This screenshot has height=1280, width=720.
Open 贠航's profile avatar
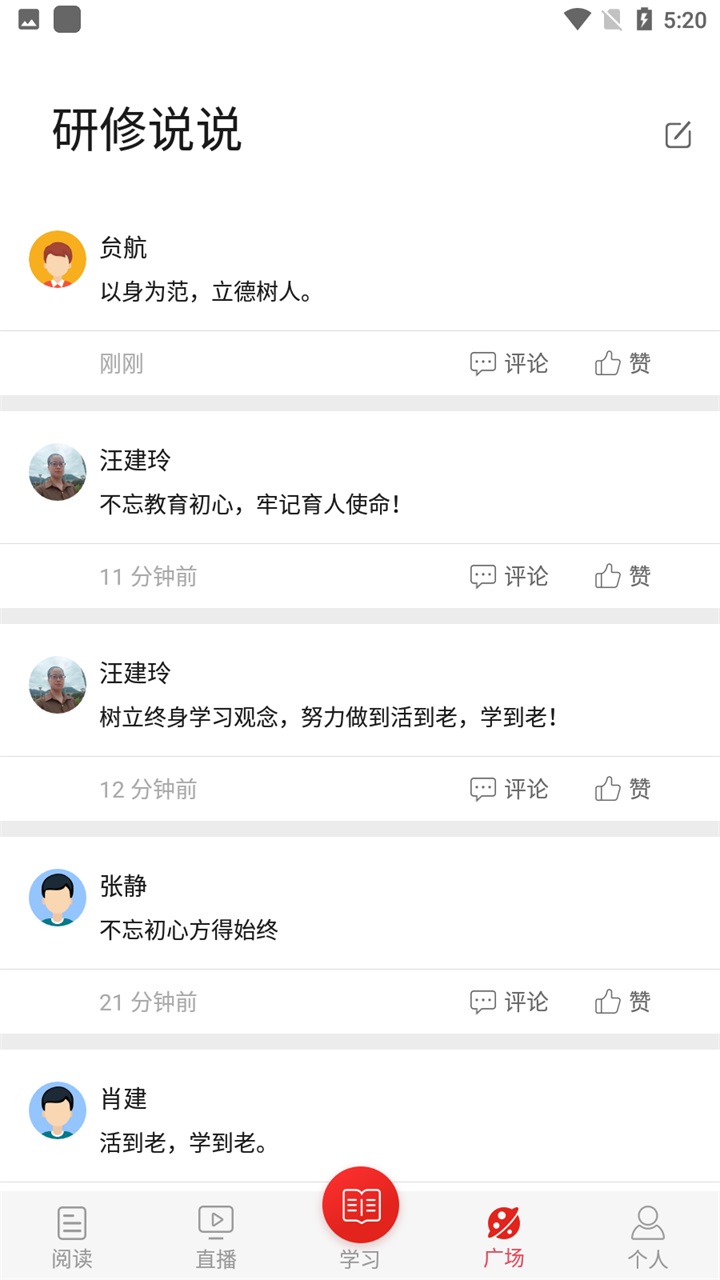click(57, 259)
